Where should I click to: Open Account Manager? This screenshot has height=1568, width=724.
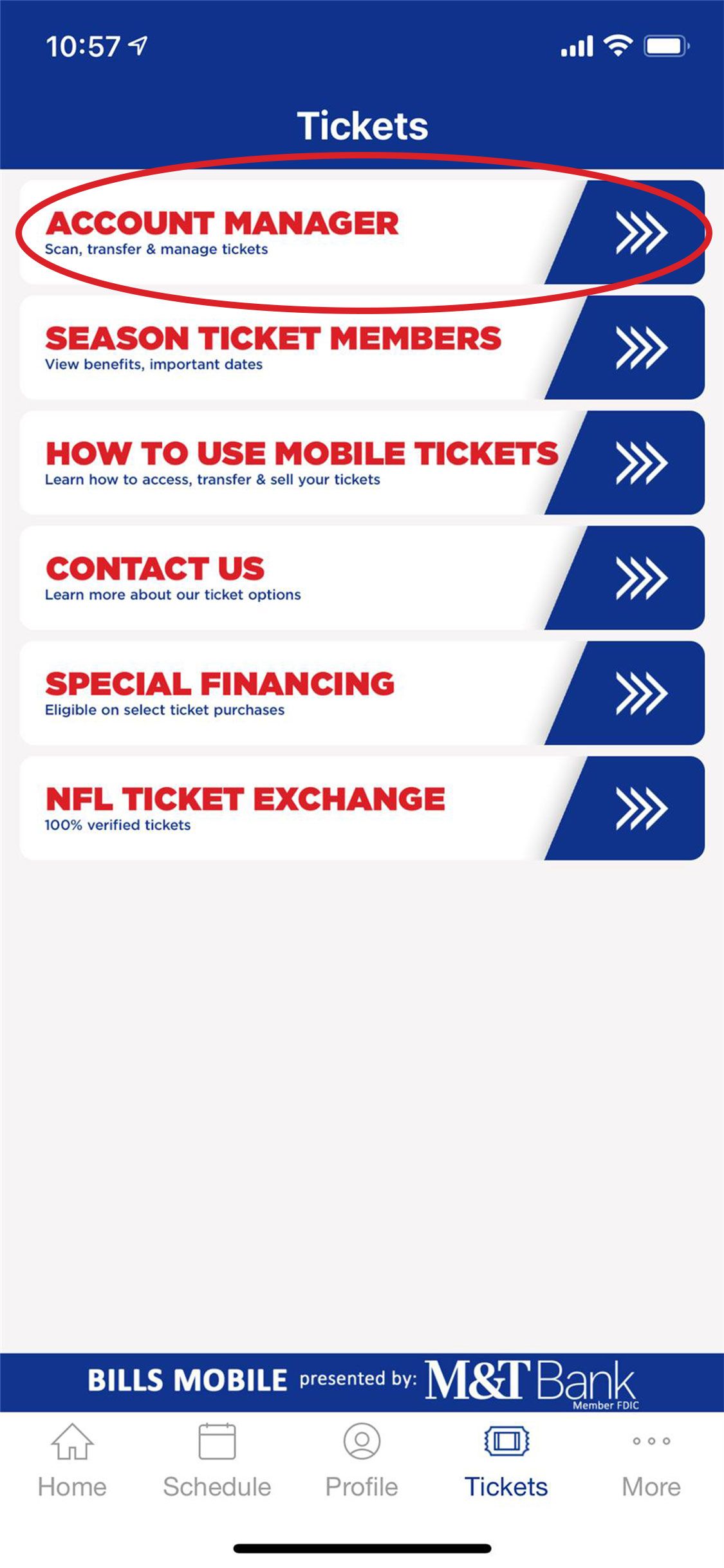click(x=362, y=232)
